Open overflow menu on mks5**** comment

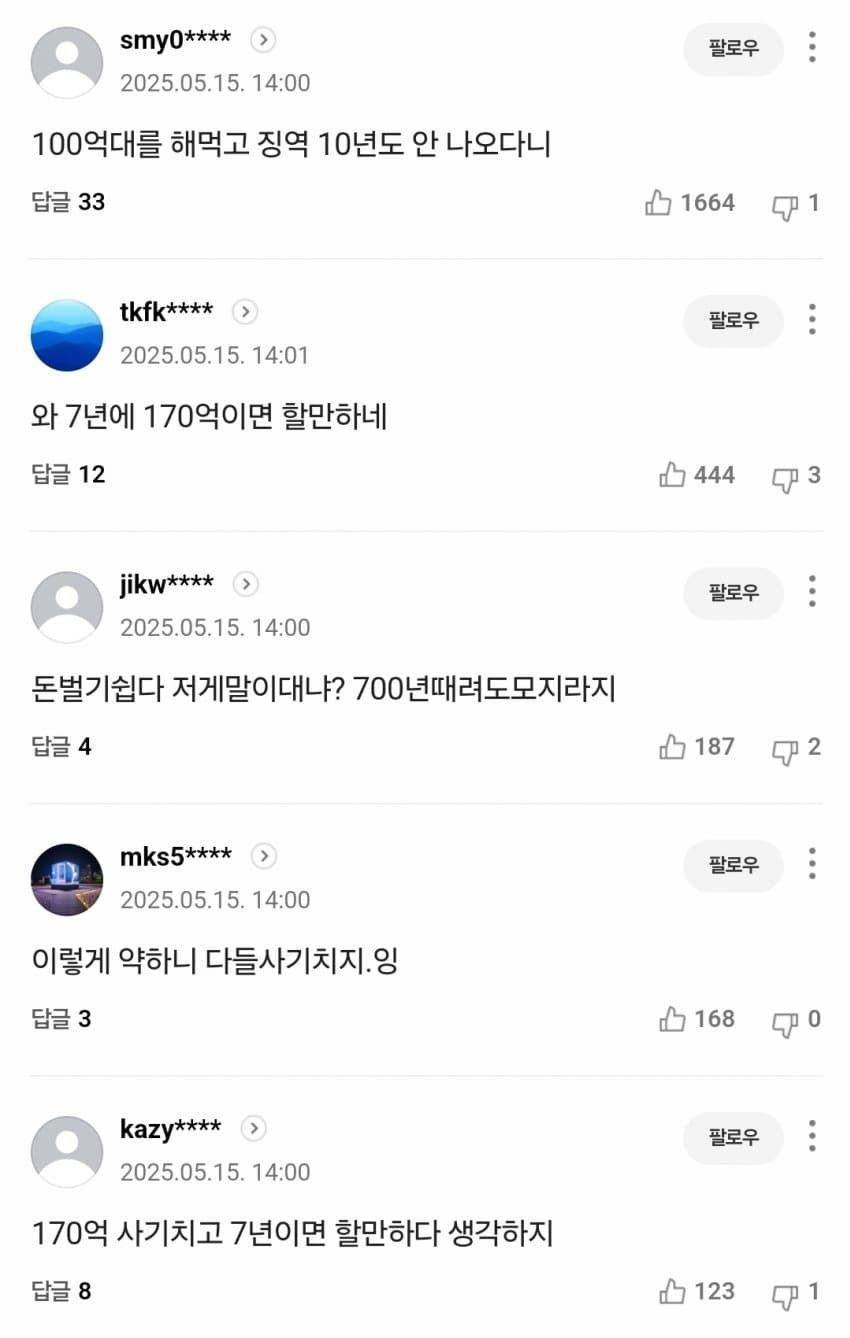coord(812,863)
